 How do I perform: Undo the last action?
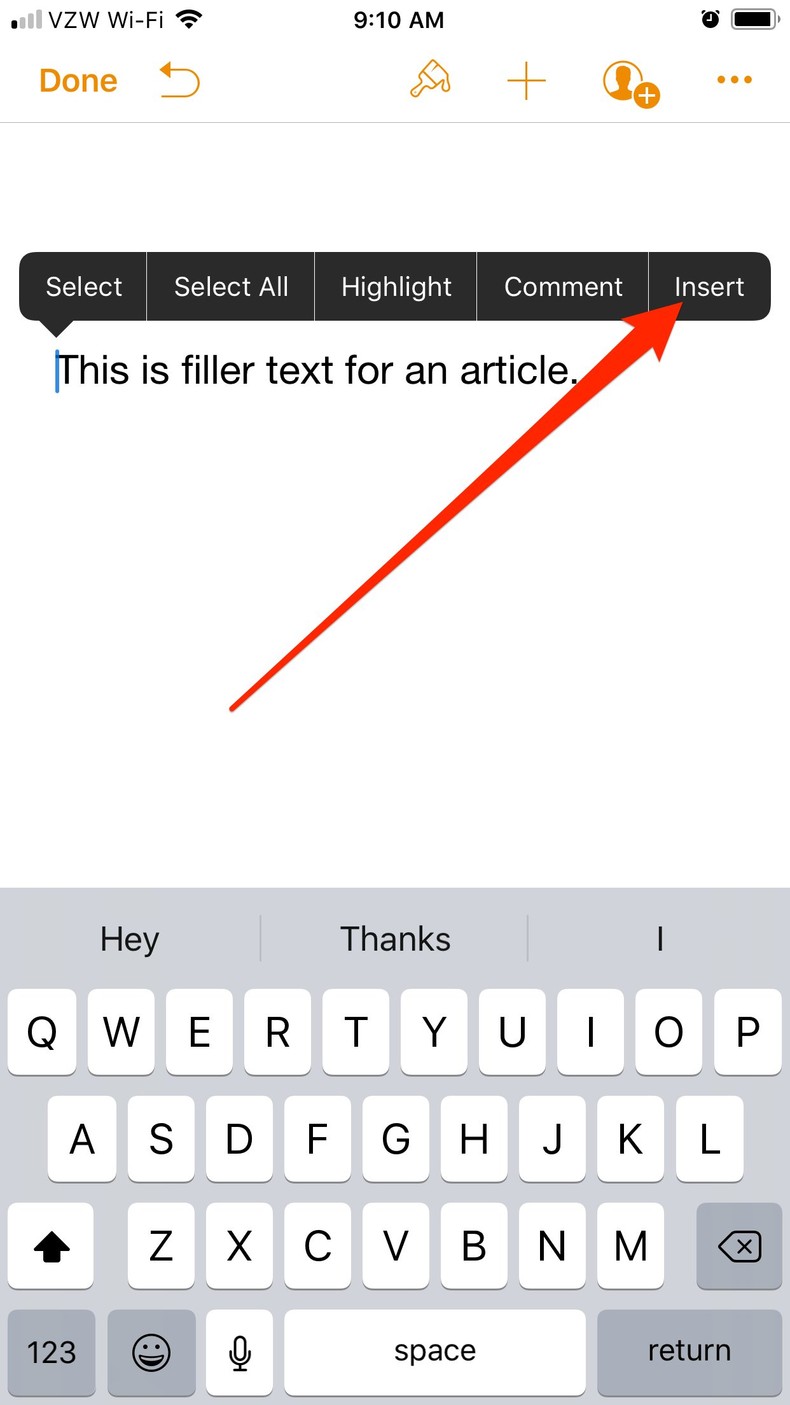(x=180, y=80)
